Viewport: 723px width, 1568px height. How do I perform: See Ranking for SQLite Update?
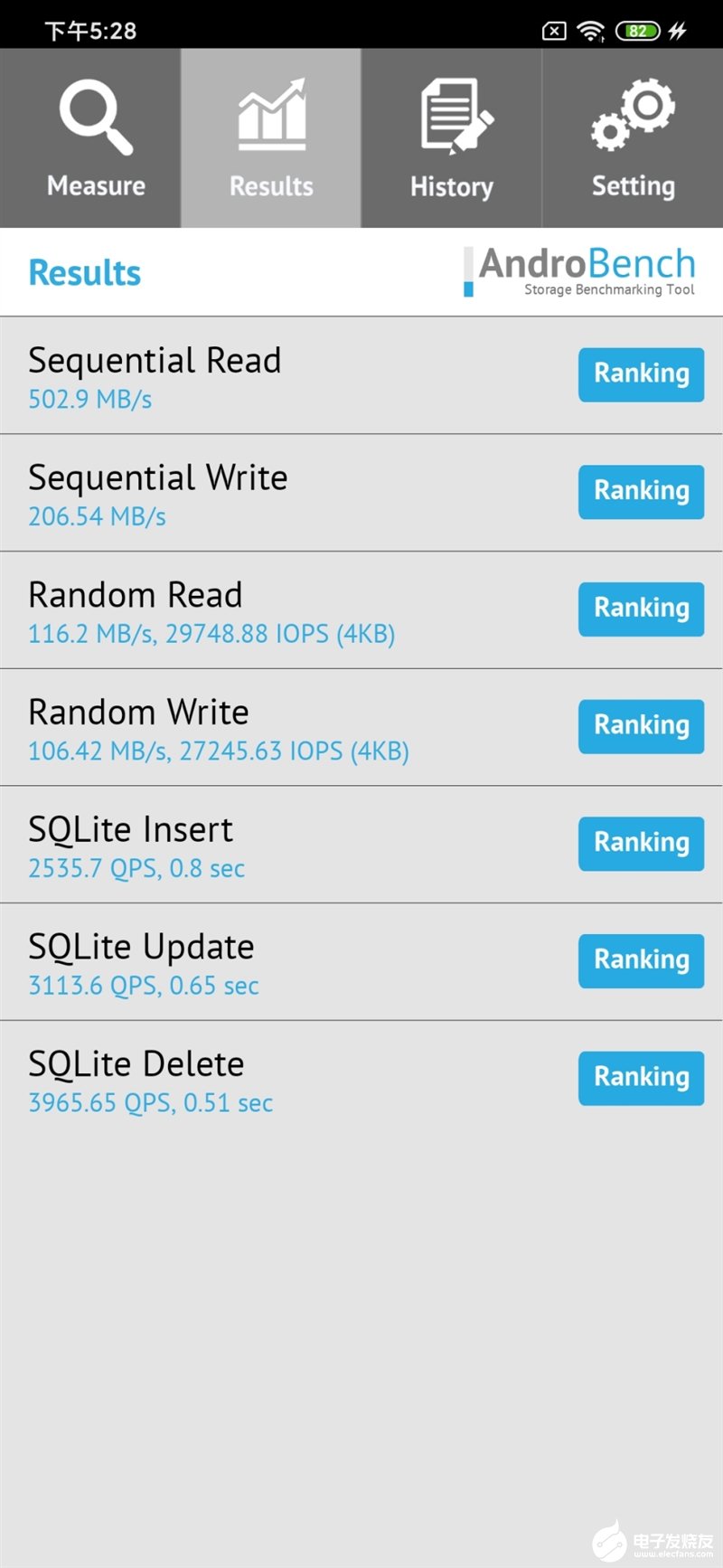[641, 960]
